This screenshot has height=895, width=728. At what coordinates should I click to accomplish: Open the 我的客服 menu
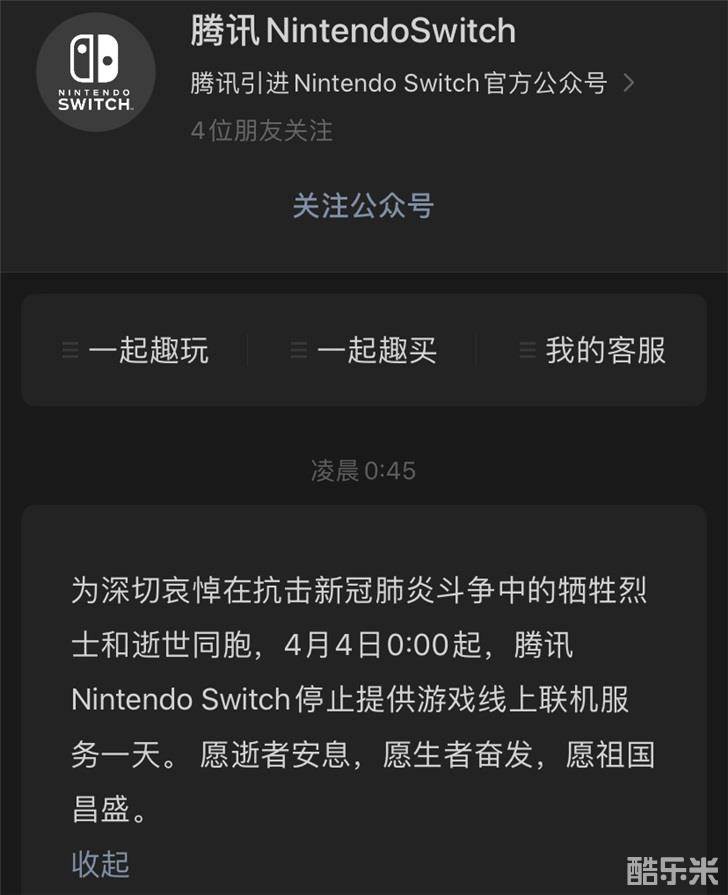pyautogui.click(x=592, y=351)
